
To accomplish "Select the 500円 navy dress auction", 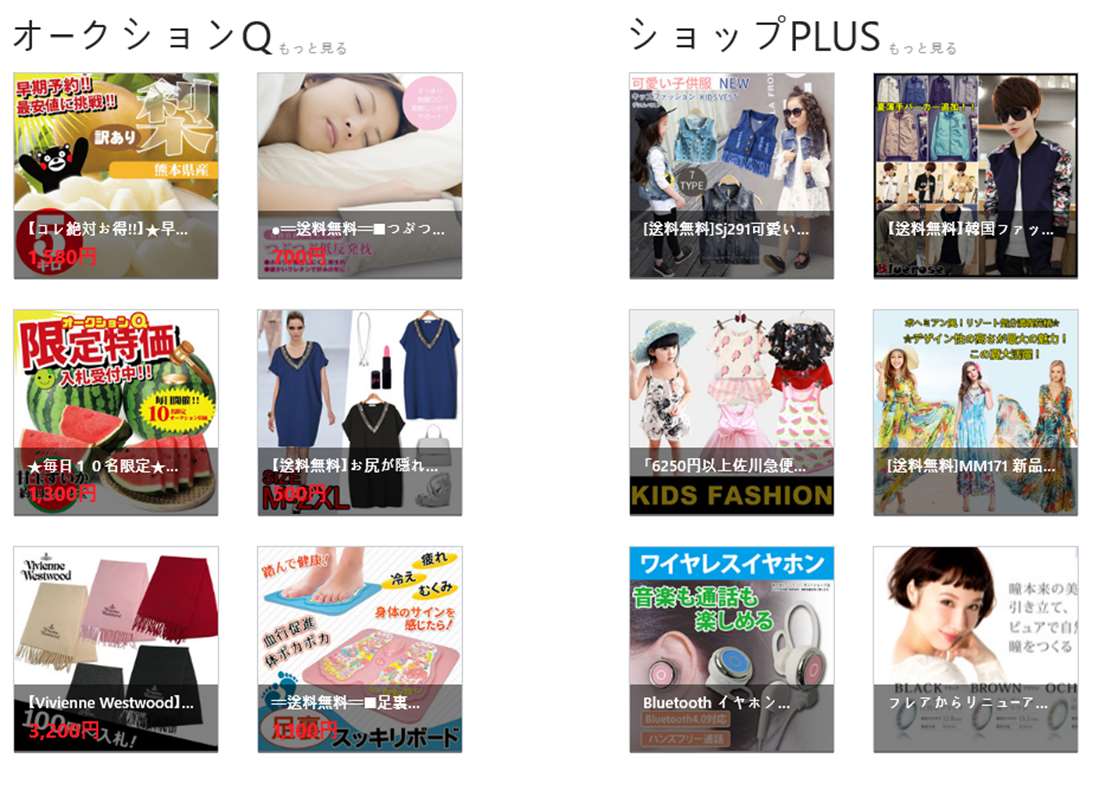I will pos(360,412).
